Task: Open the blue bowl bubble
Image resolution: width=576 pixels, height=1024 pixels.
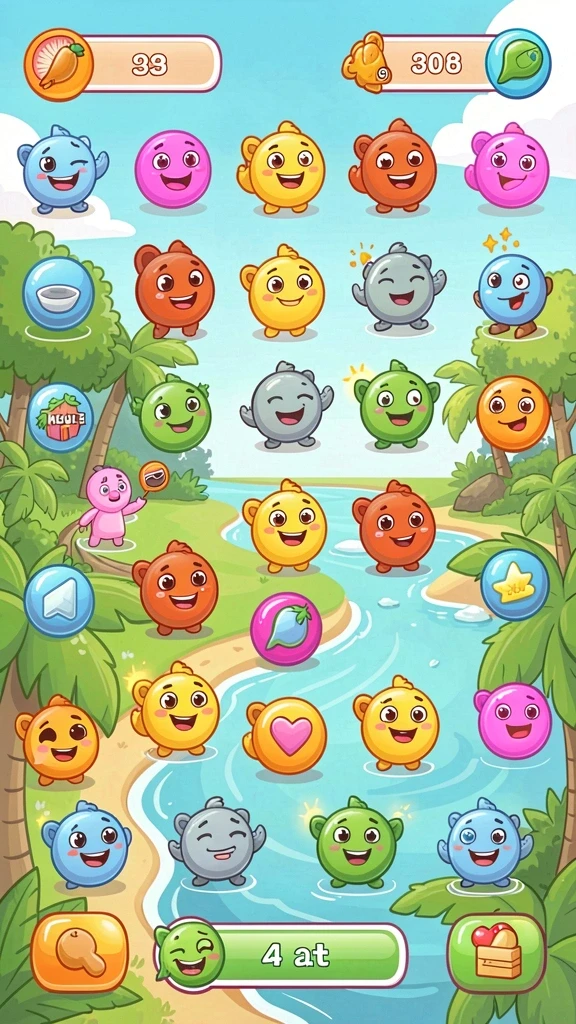Action: tap(59, 293)
